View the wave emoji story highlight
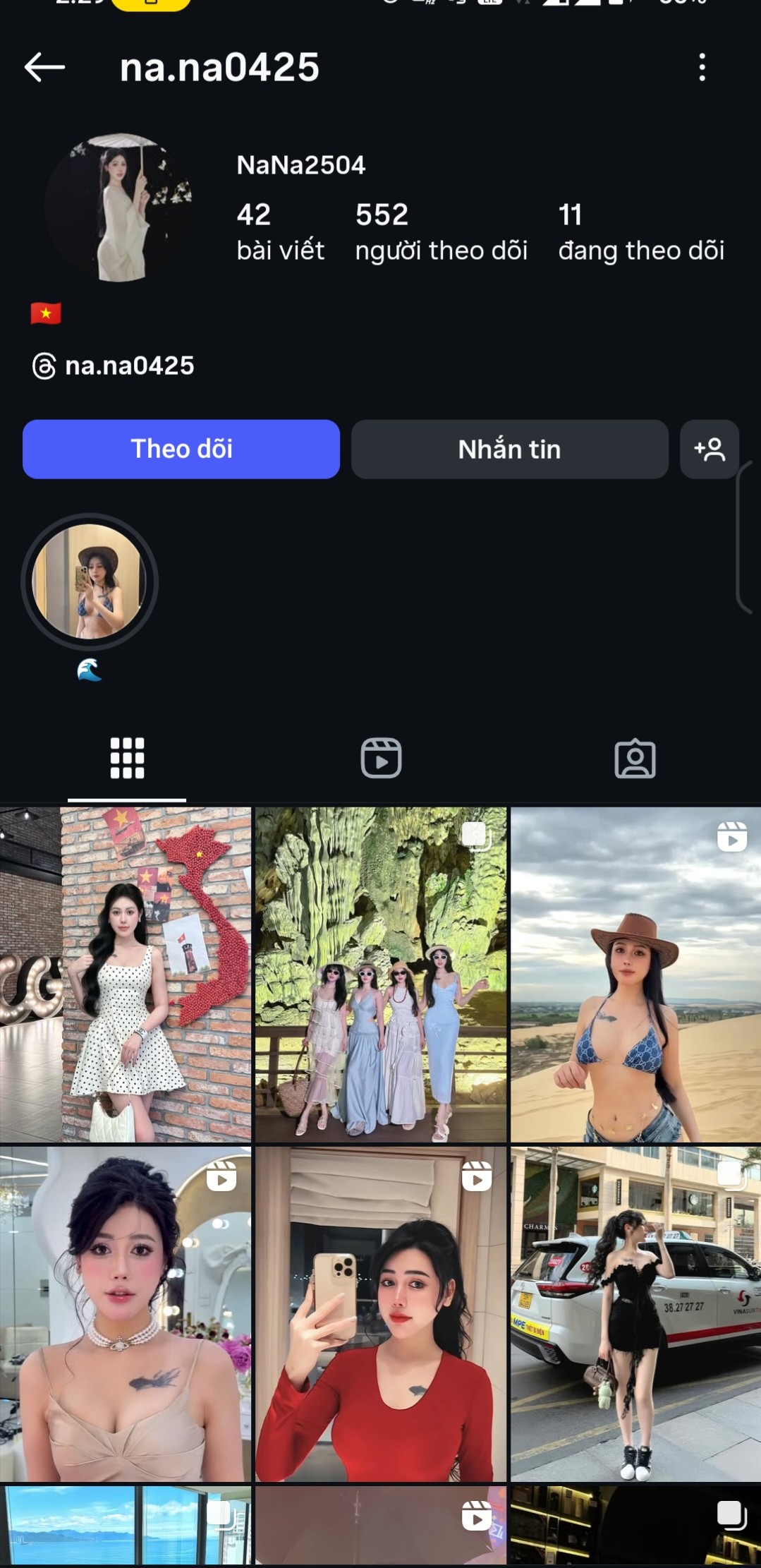Screen dimensions: 761x1568 [x=90, y=582]
